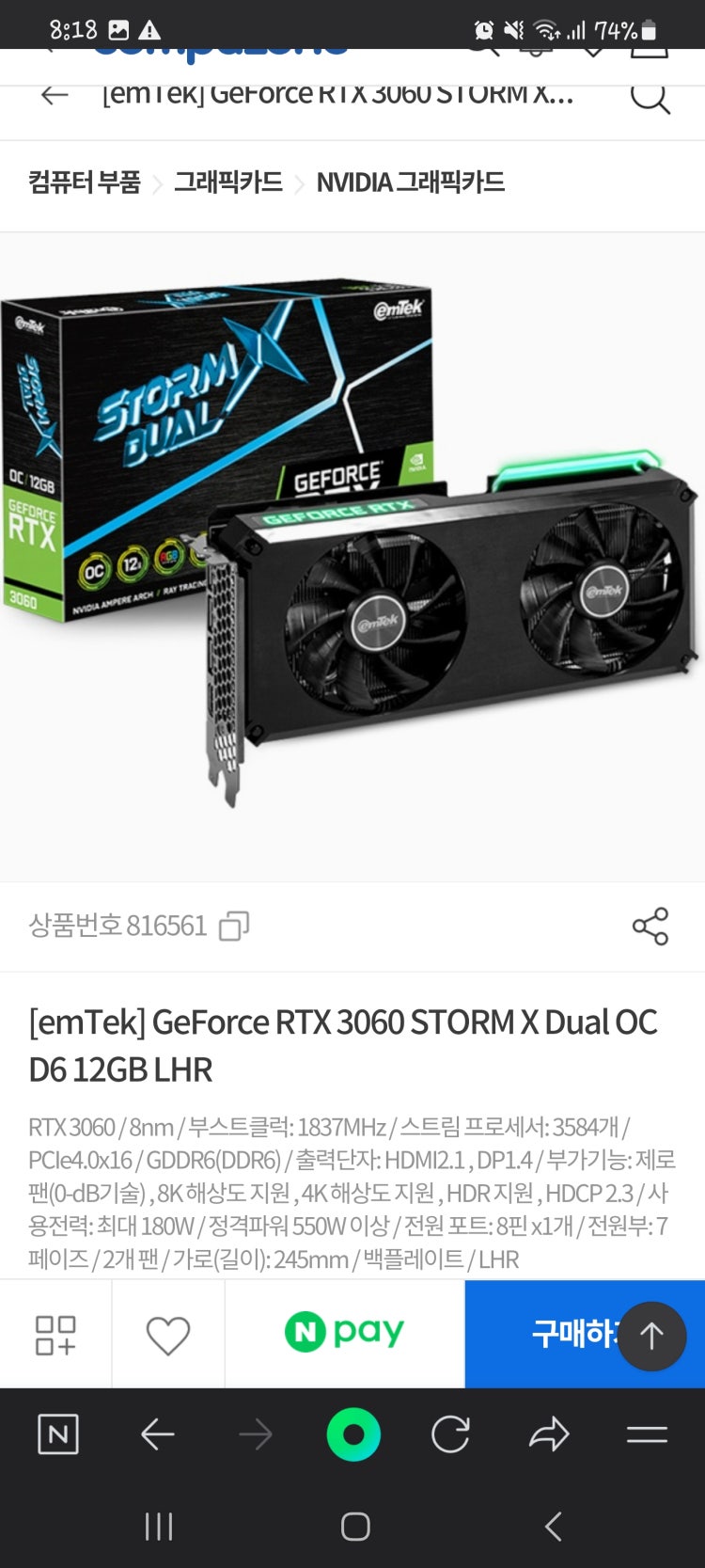Image resolution: width=705 pixels, height=1568 pixels.
Task: Go back using the page back arrow
Action: click(55, 94)
